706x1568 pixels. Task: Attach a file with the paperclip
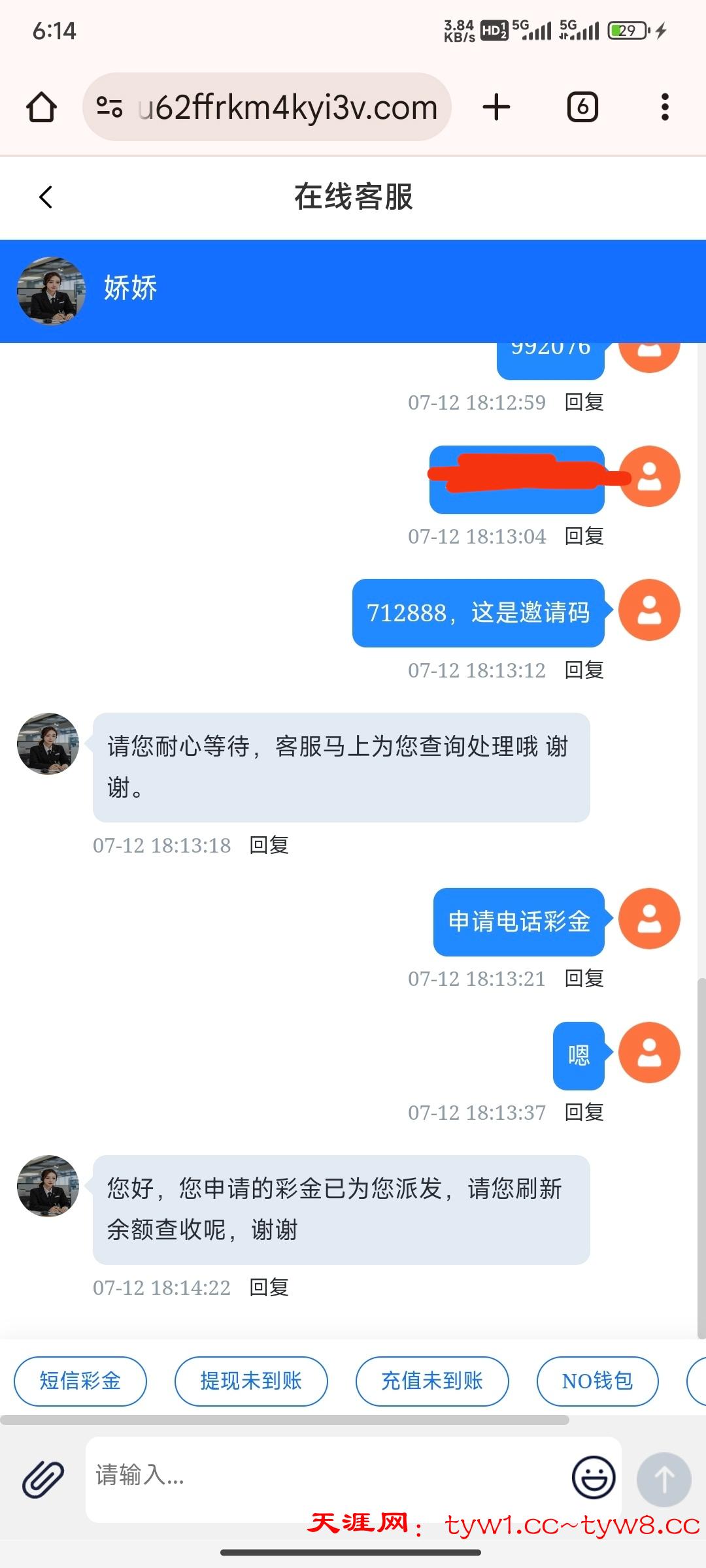click(x=43, y=1479)
